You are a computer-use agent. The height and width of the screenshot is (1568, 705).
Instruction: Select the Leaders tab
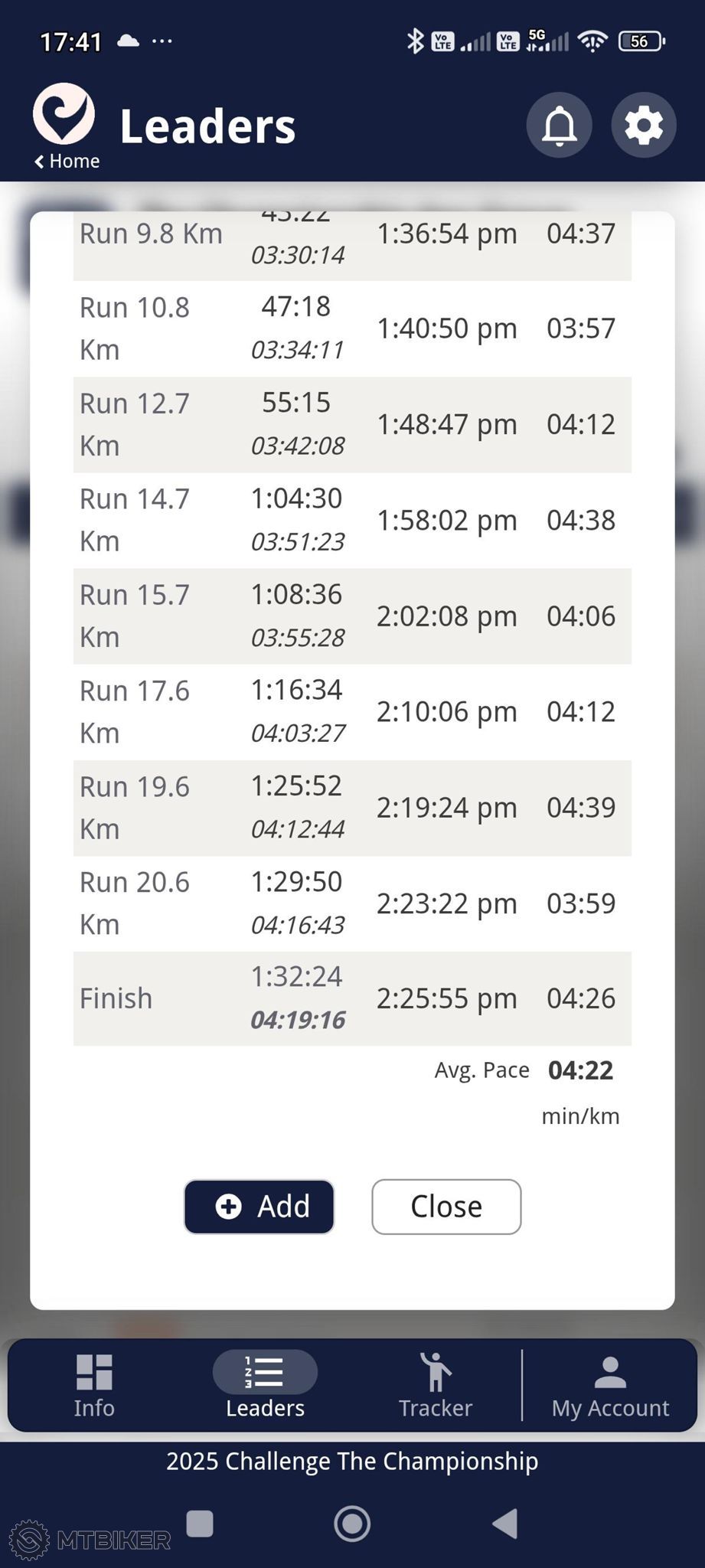coord(265,1386)
